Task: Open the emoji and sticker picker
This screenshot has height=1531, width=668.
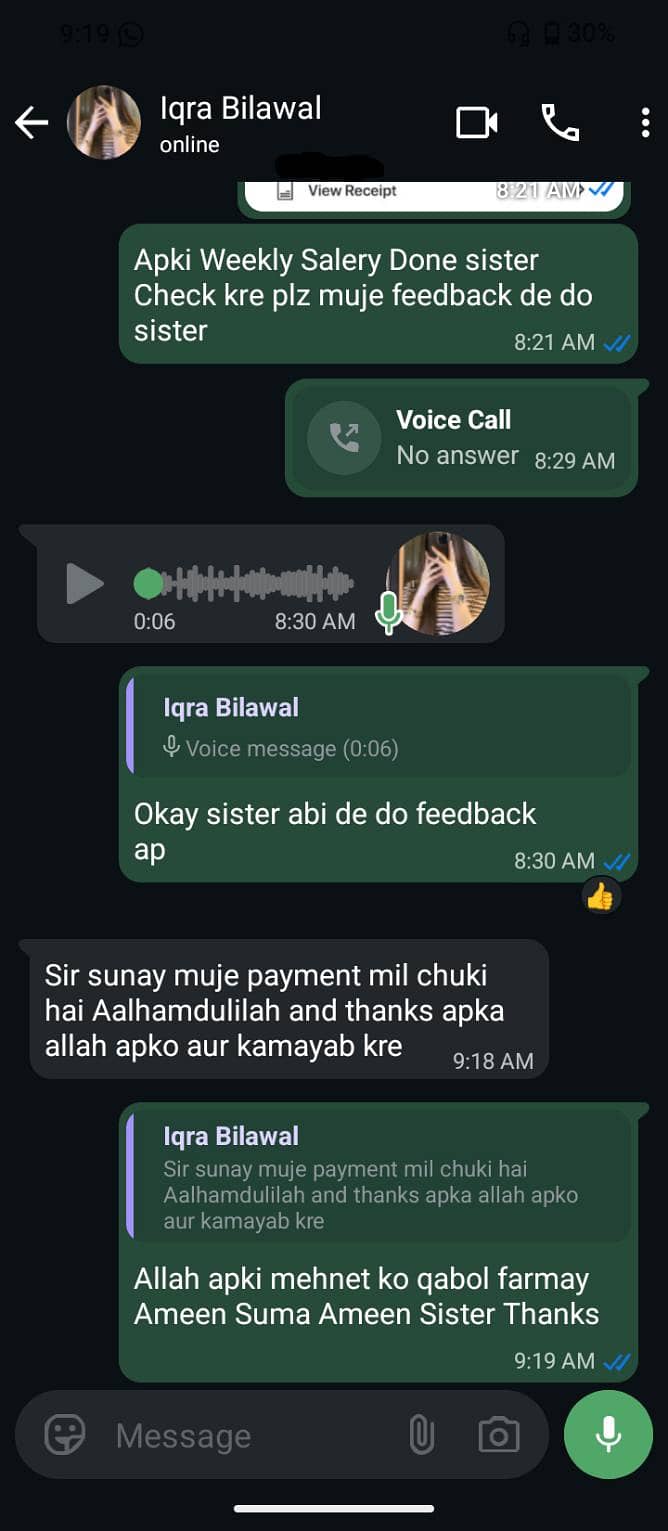Action: click(x=65, y=1435)
